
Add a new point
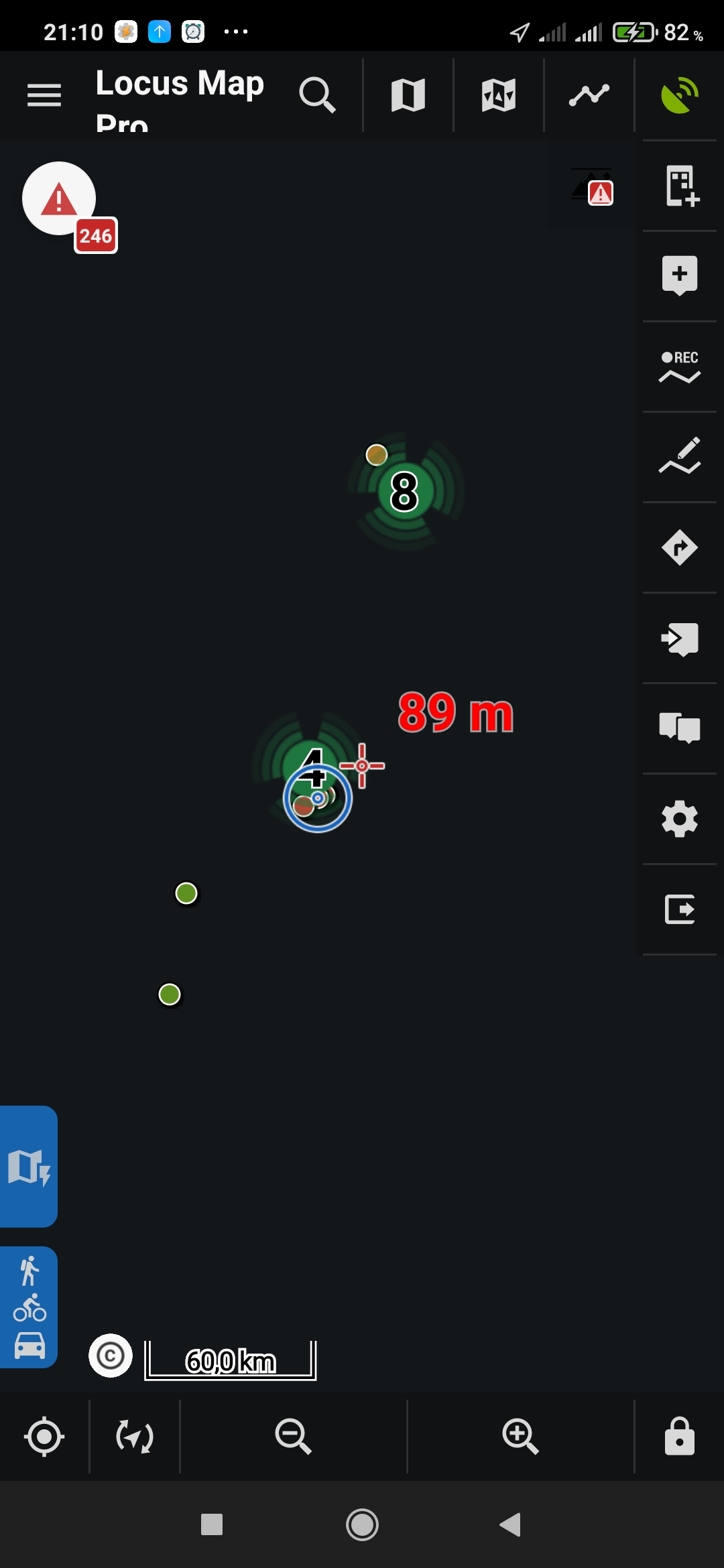(x=679, y=275)
